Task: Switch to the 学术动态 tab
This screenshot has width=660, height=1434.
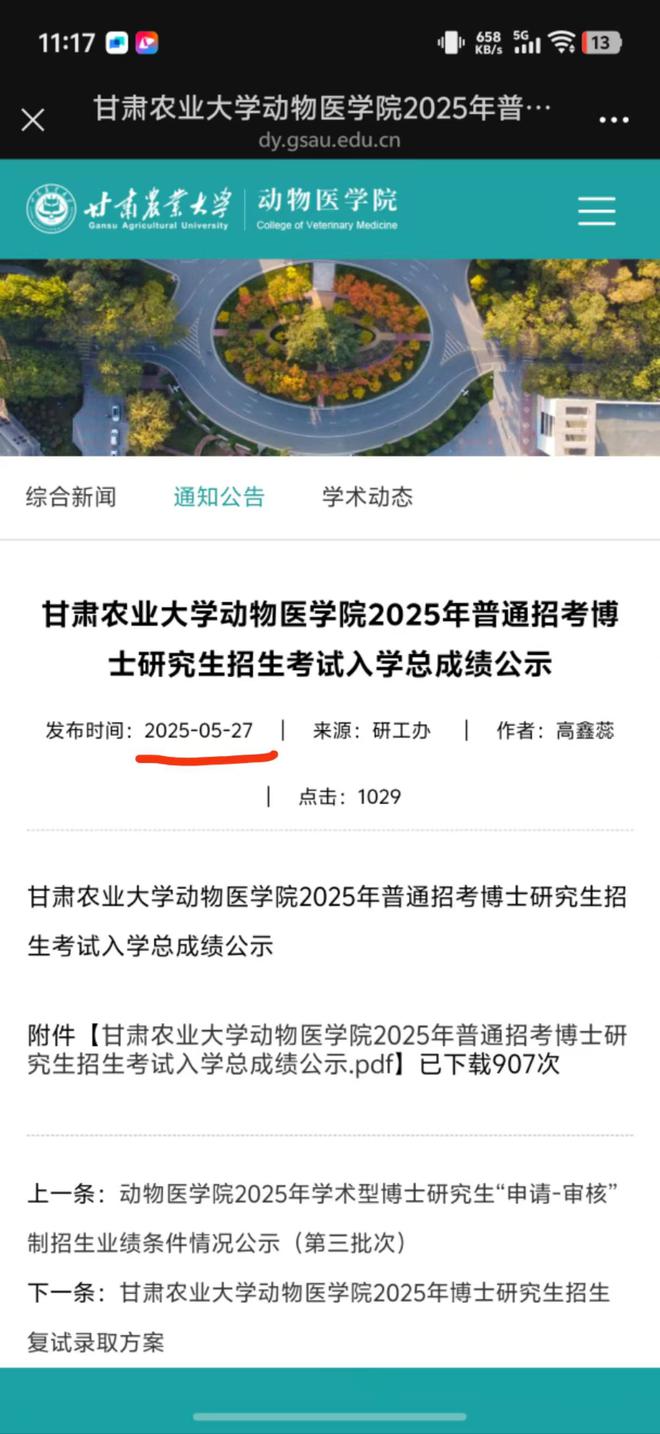Action: coord(367,497)
